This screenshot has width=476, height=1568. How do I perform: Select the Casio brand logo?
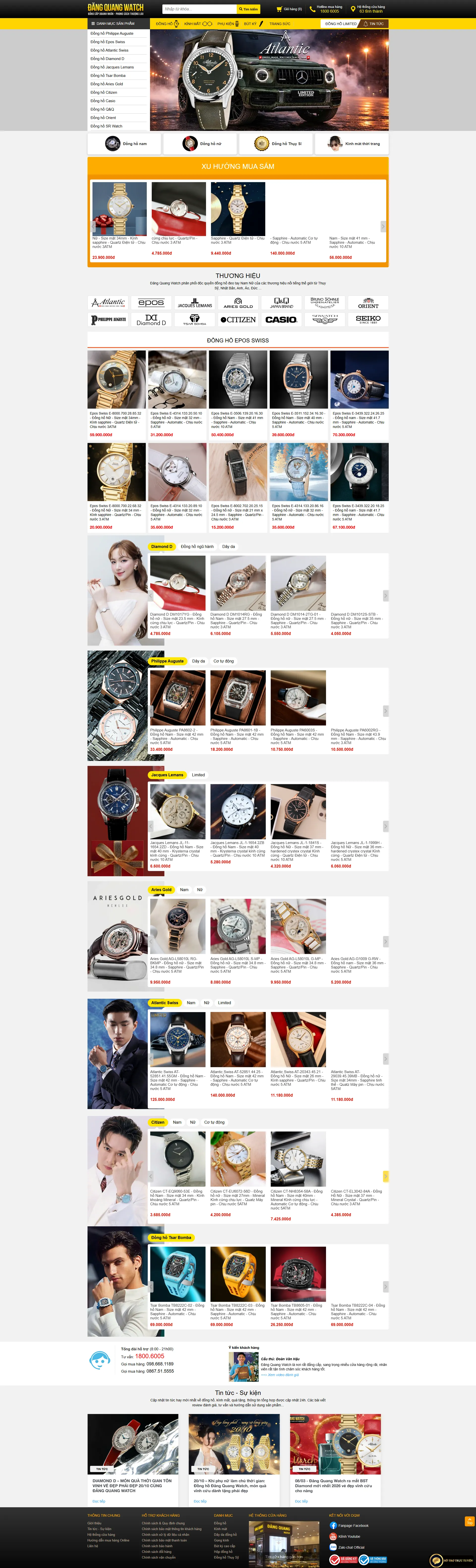281,319
